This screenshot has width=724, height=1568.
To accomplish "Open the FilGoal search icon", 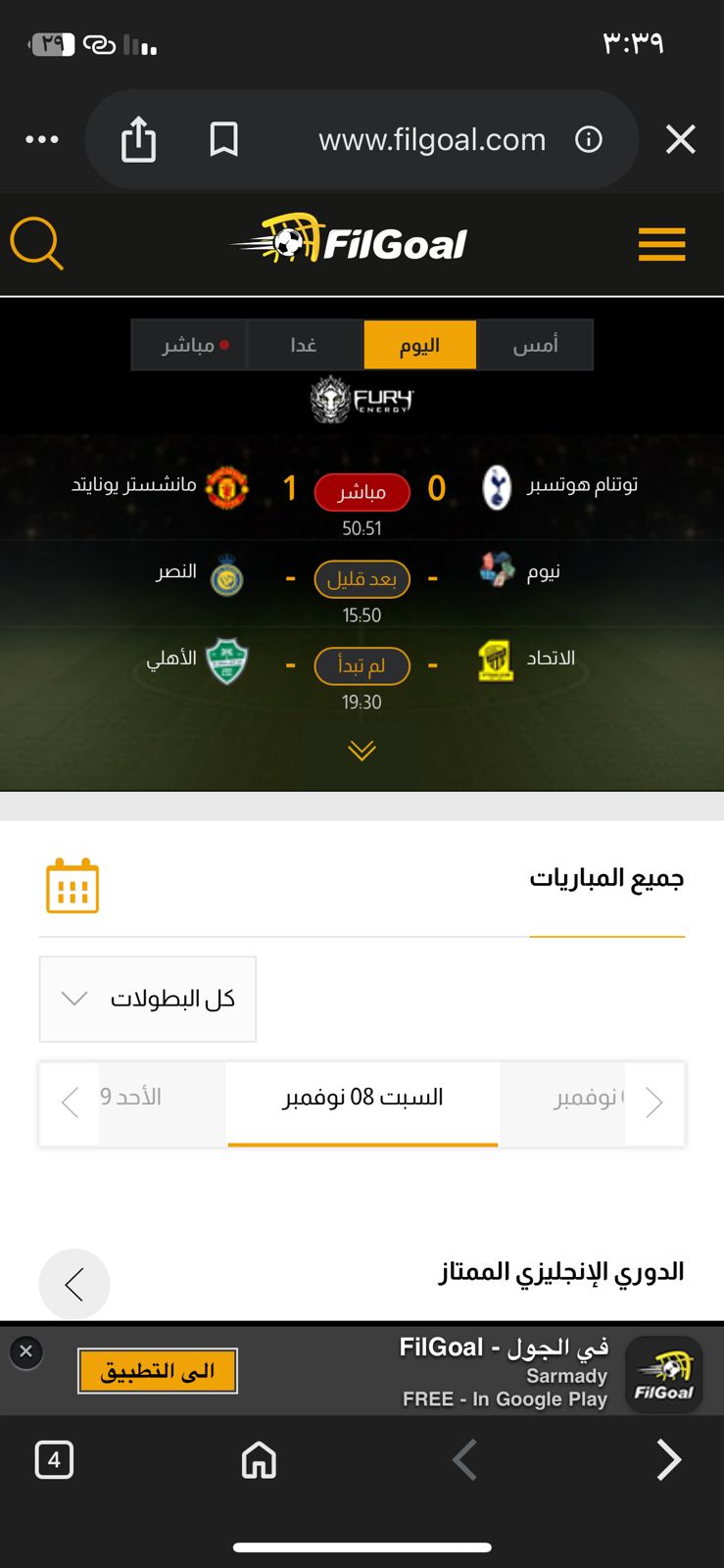I will [x=36, y=243].
